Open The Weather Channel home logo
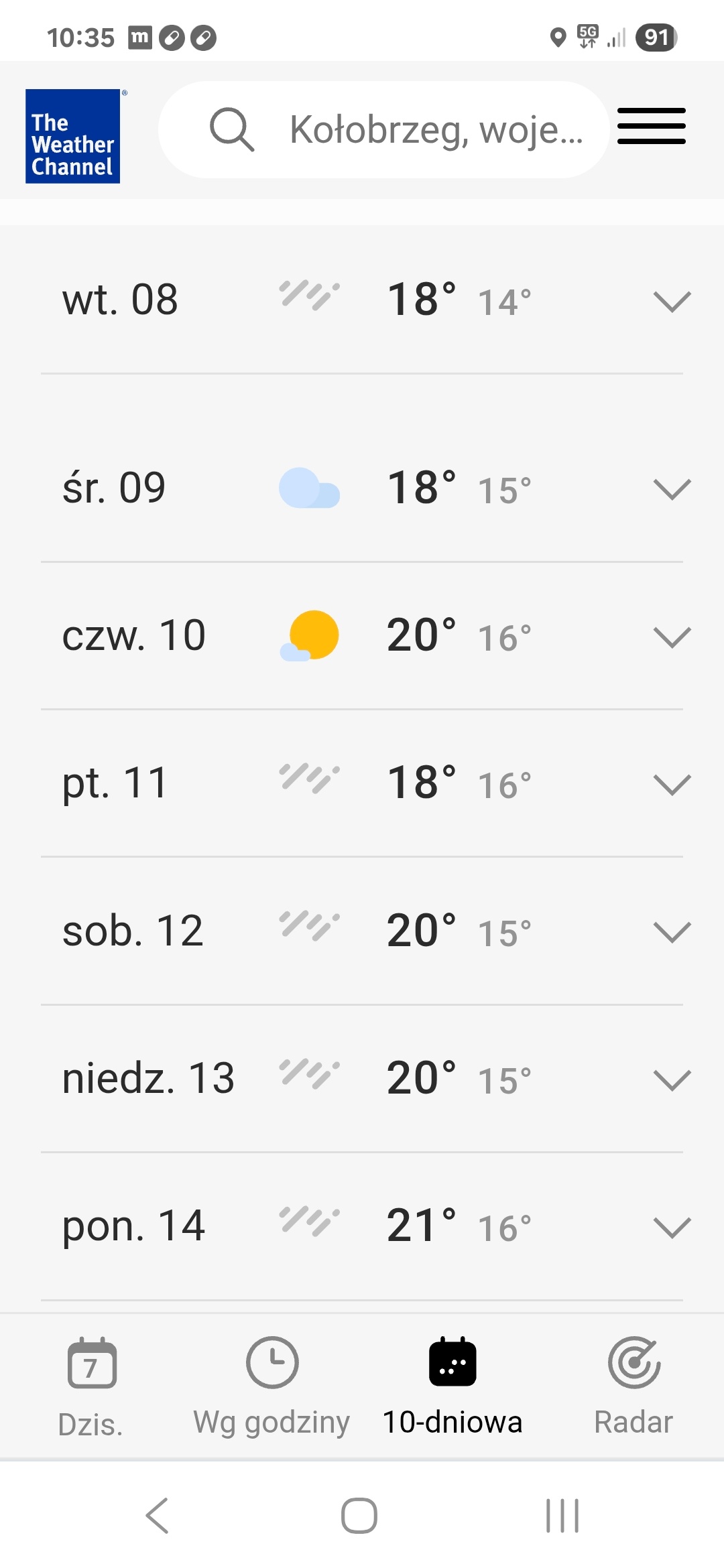724x1568 pixels. coord(73,136)
